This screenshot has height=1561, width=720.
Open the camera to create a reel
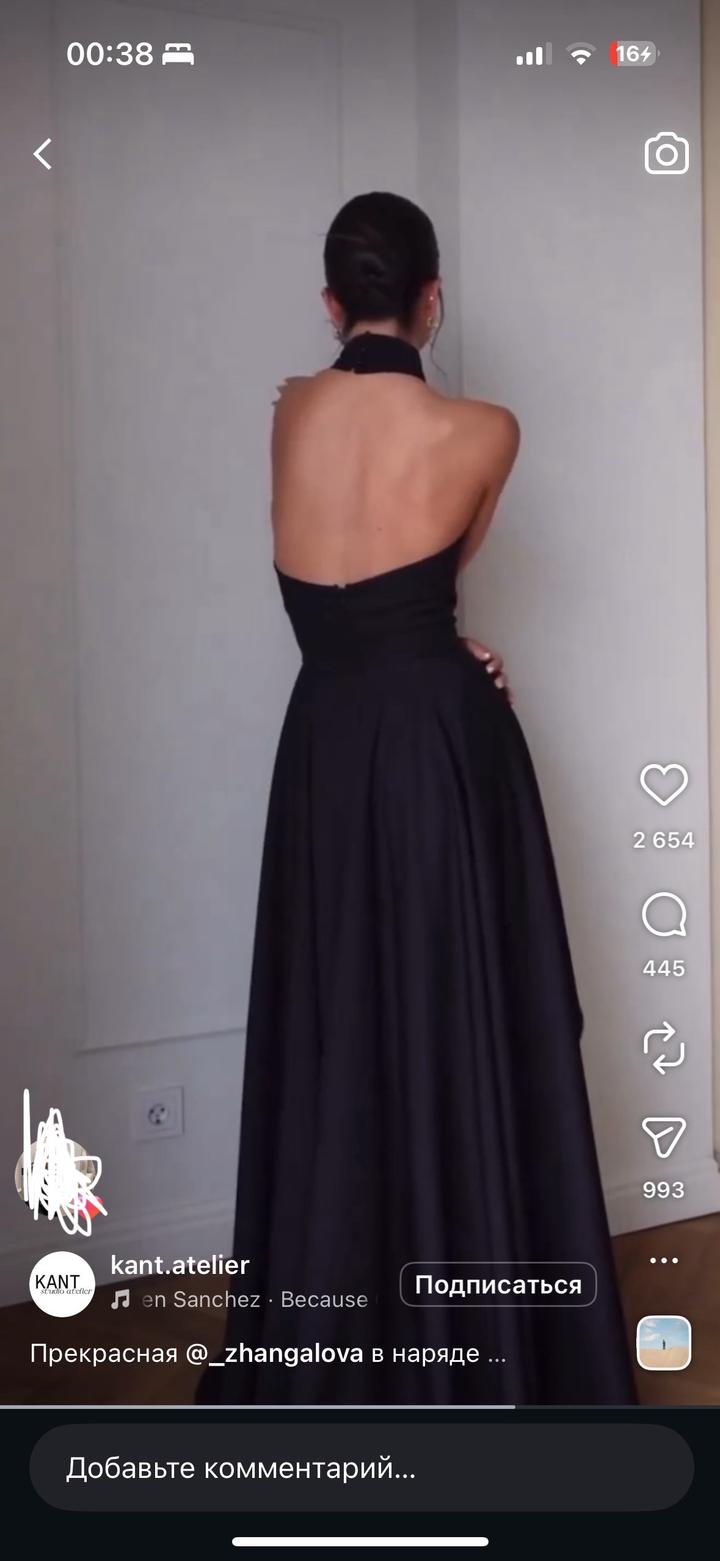(x=666, y=154)
